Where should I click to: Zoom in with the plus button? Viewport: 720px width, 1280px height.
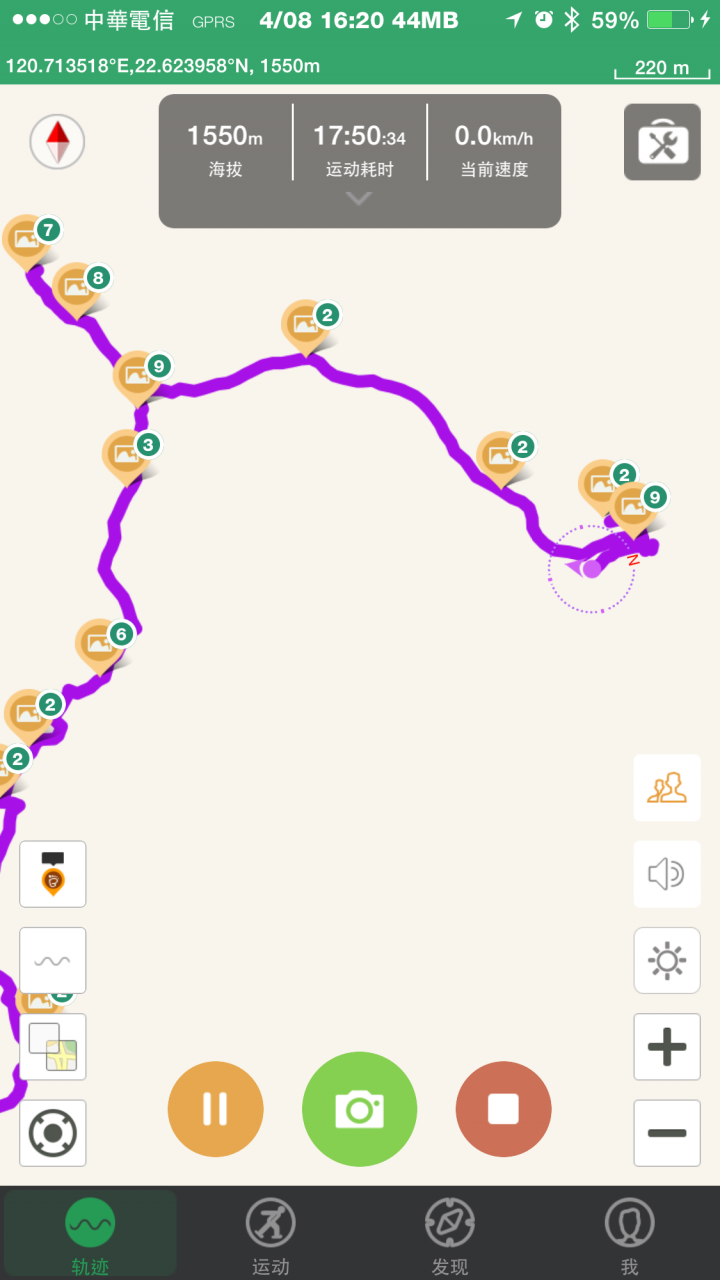(667, 1047)
